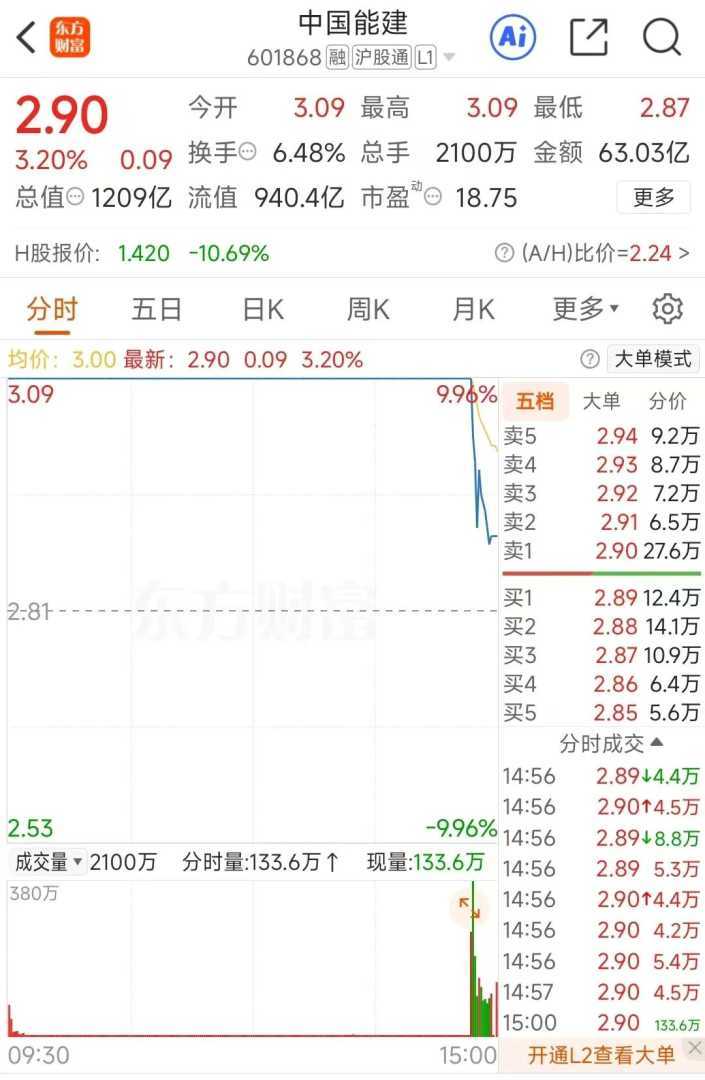Go back using the top arrow
This screenshot has width=705, height=1080.
click(x=27, y=38)
